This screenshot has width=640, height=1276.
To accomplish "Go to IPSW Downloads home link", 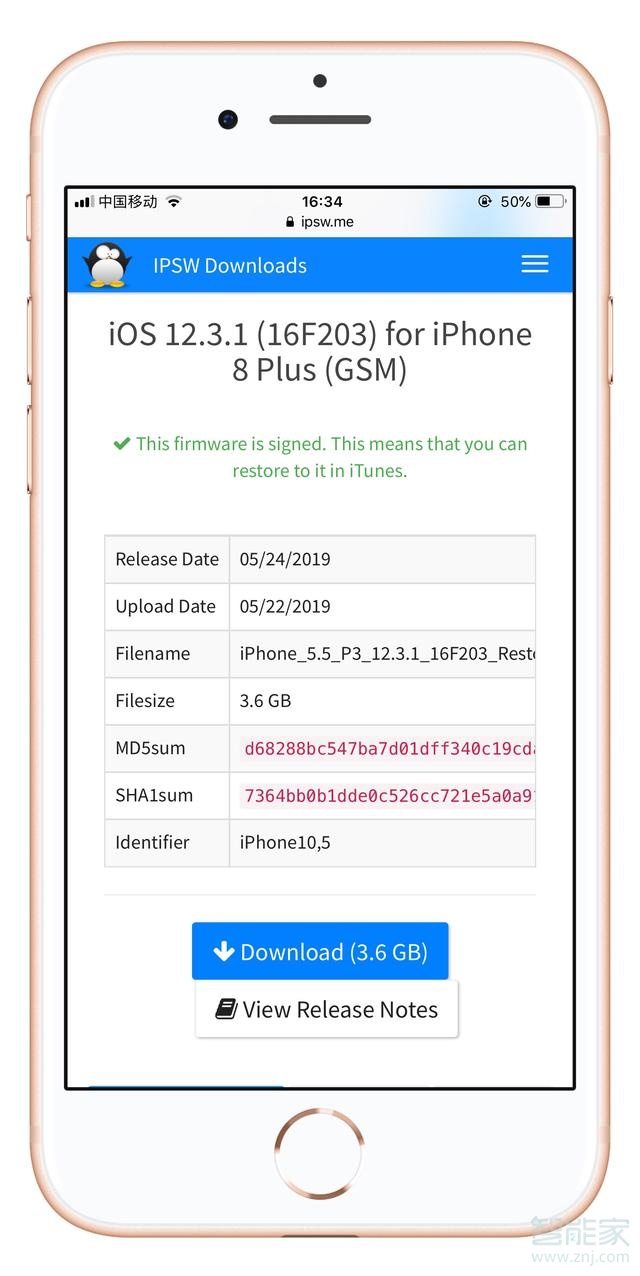I will pyautogui.click(x=229, y=265).
